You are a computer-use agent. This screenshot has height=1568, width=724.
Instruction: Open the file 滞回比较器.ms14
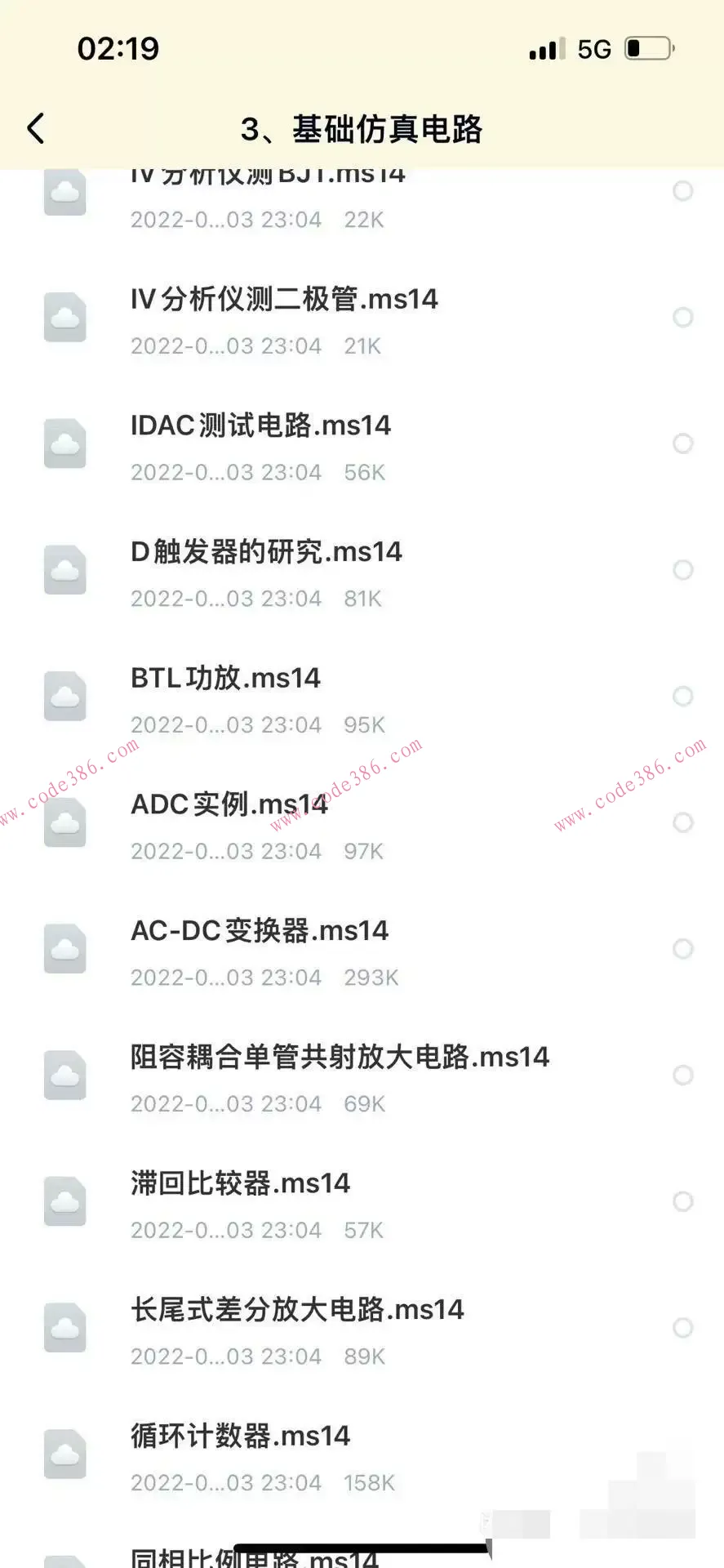(x=241, y=1183)
